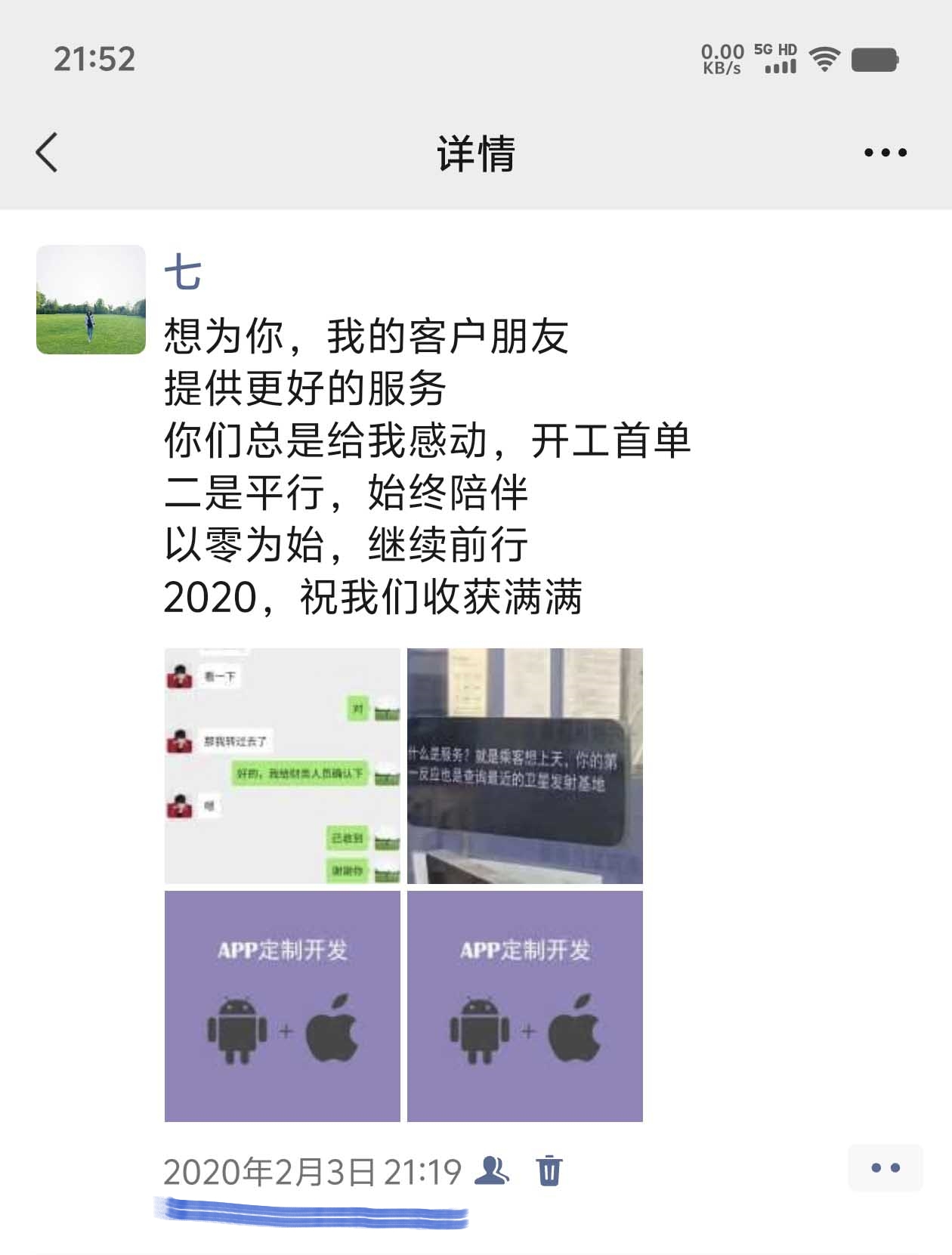Open the first APP定制开发 image
952x1255 pixels.
click(x=282, y=1006)
